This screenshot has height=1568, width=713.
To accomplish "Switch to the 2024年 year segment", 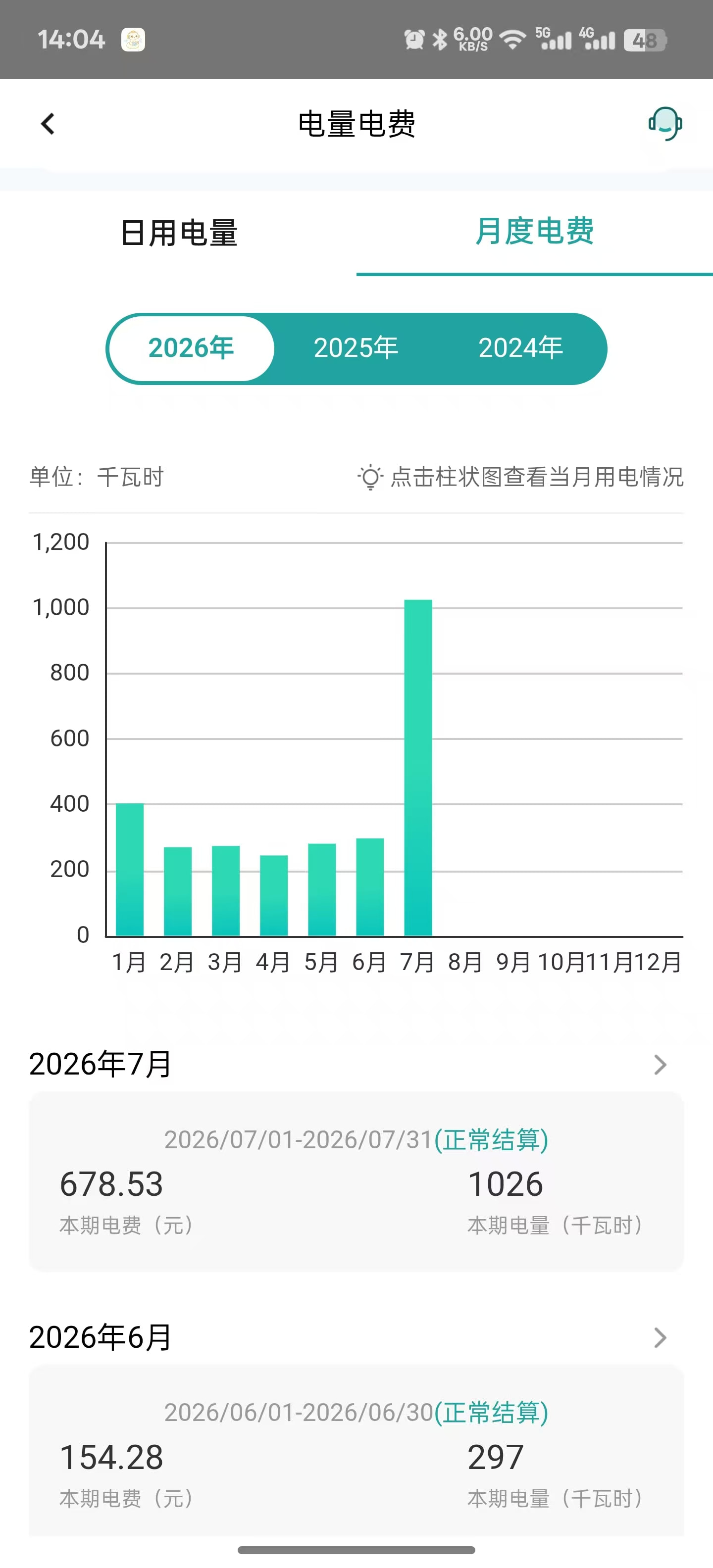I will [x=520, y=348].
